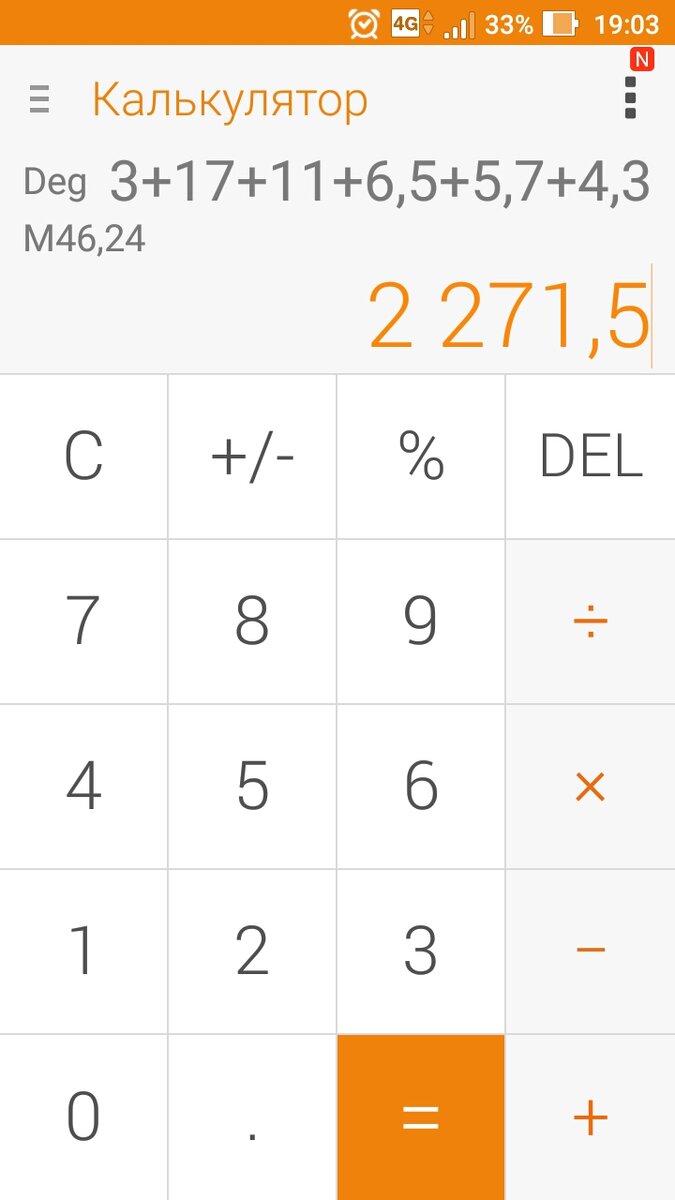This screenshot has width=675, height=1200.
Task: Enter digit 9
Action: point(421,621)
